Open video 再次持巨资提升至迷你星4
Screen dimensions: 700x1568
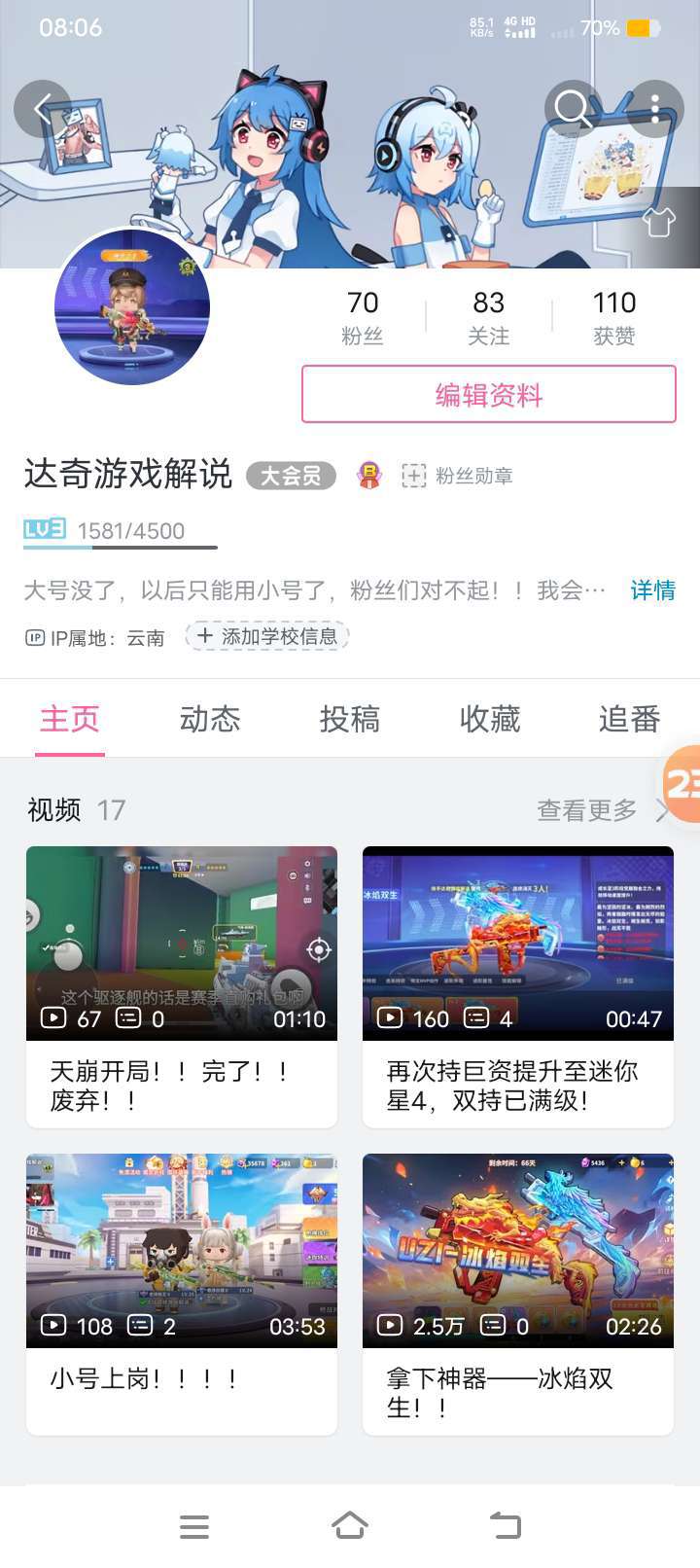[518, 984]
